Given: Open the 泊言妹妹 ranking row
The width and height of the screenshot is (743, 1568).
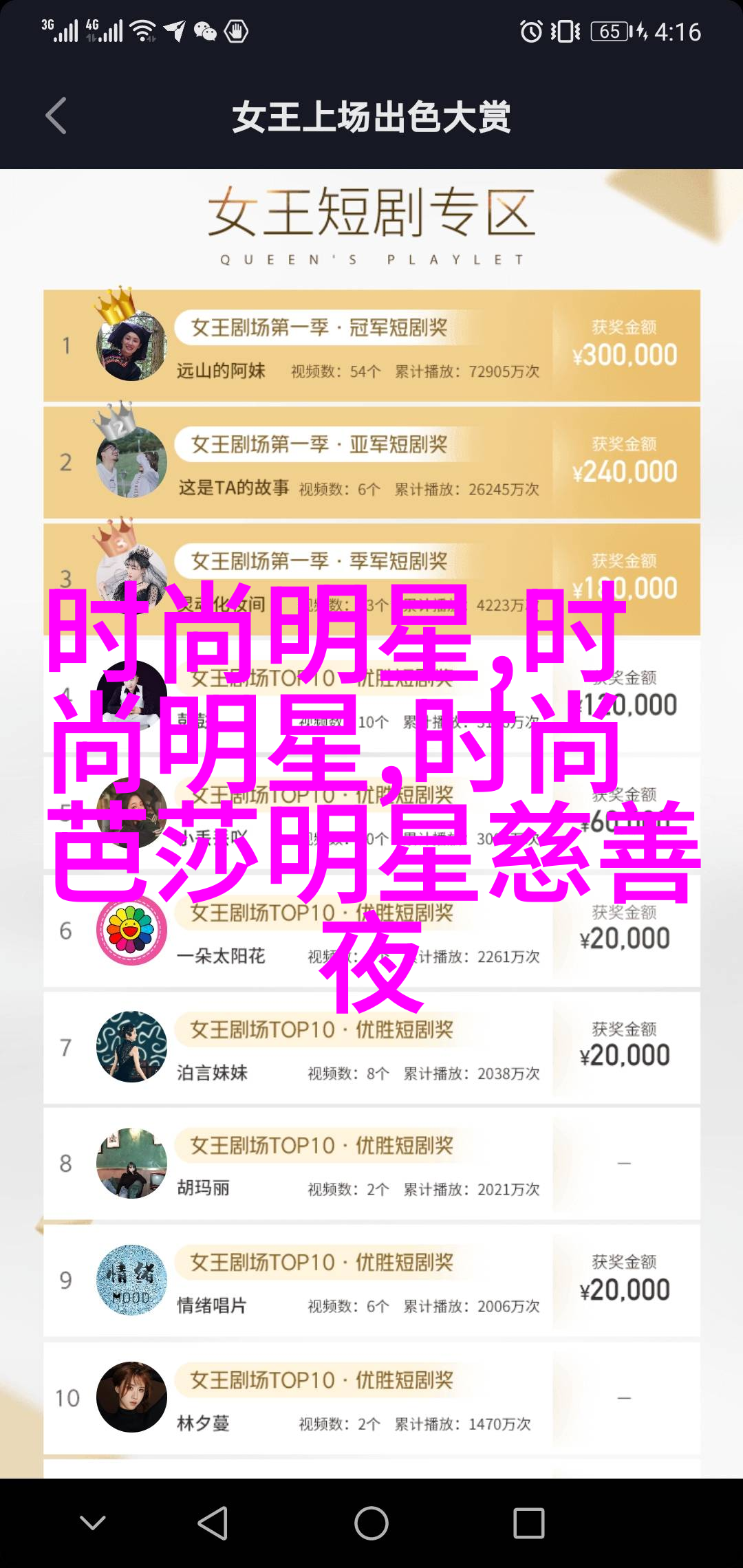Looking at the screenshot, I should [371, 1049].
